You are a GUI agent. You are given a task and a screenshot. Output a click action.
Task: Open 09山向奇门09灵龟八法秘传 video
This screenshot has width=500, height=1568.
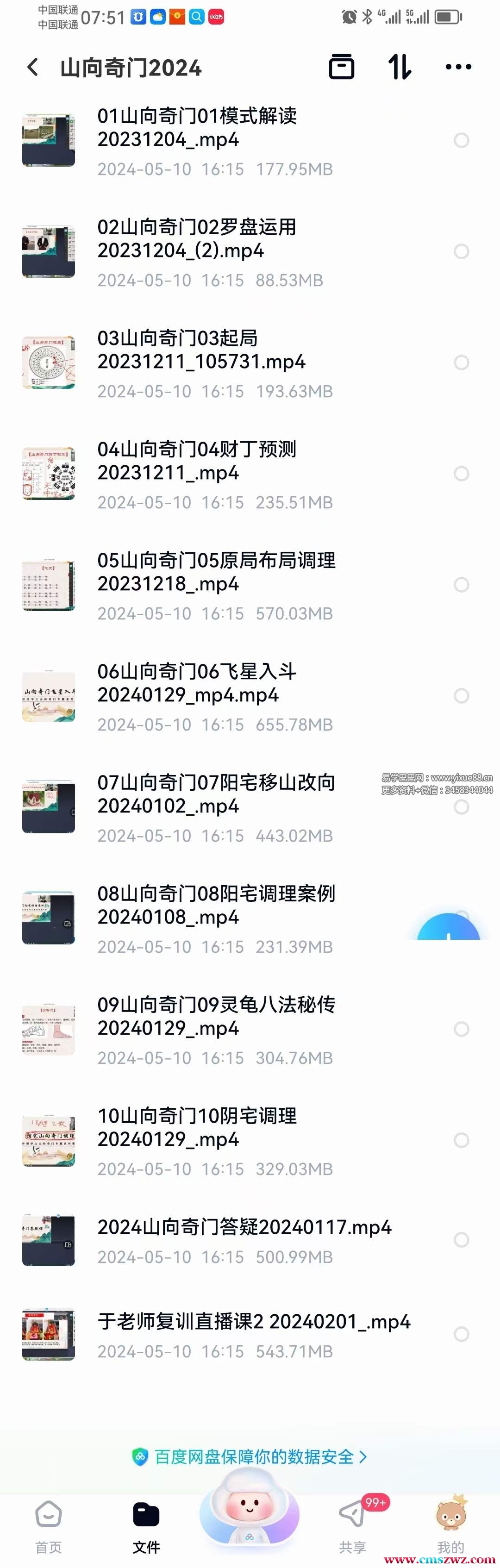click(216, 1017)
